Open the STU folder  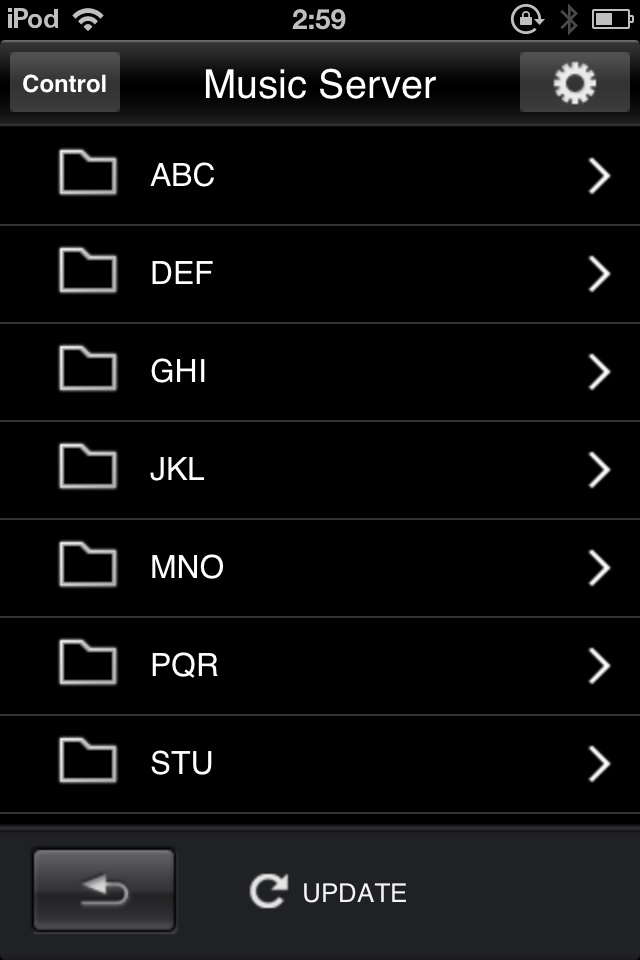pos(320,763)
